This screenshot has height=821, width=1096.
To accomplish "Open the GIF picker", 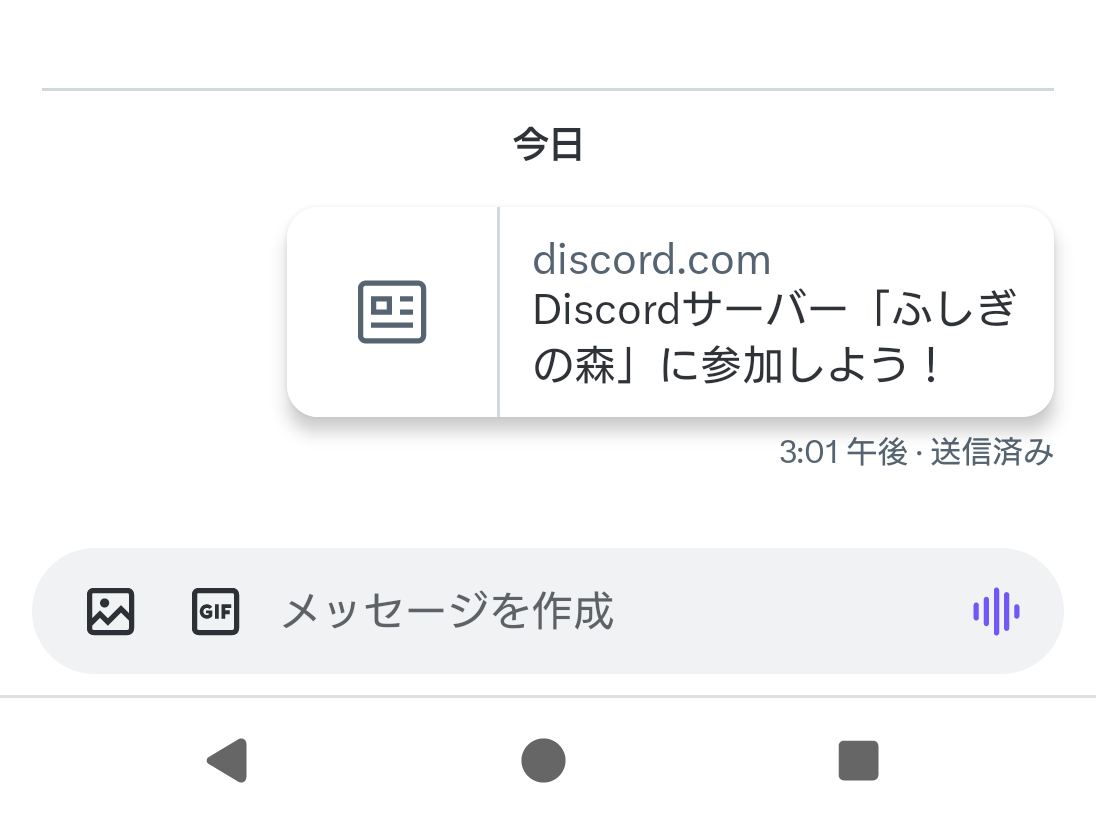I will [216, 611].
